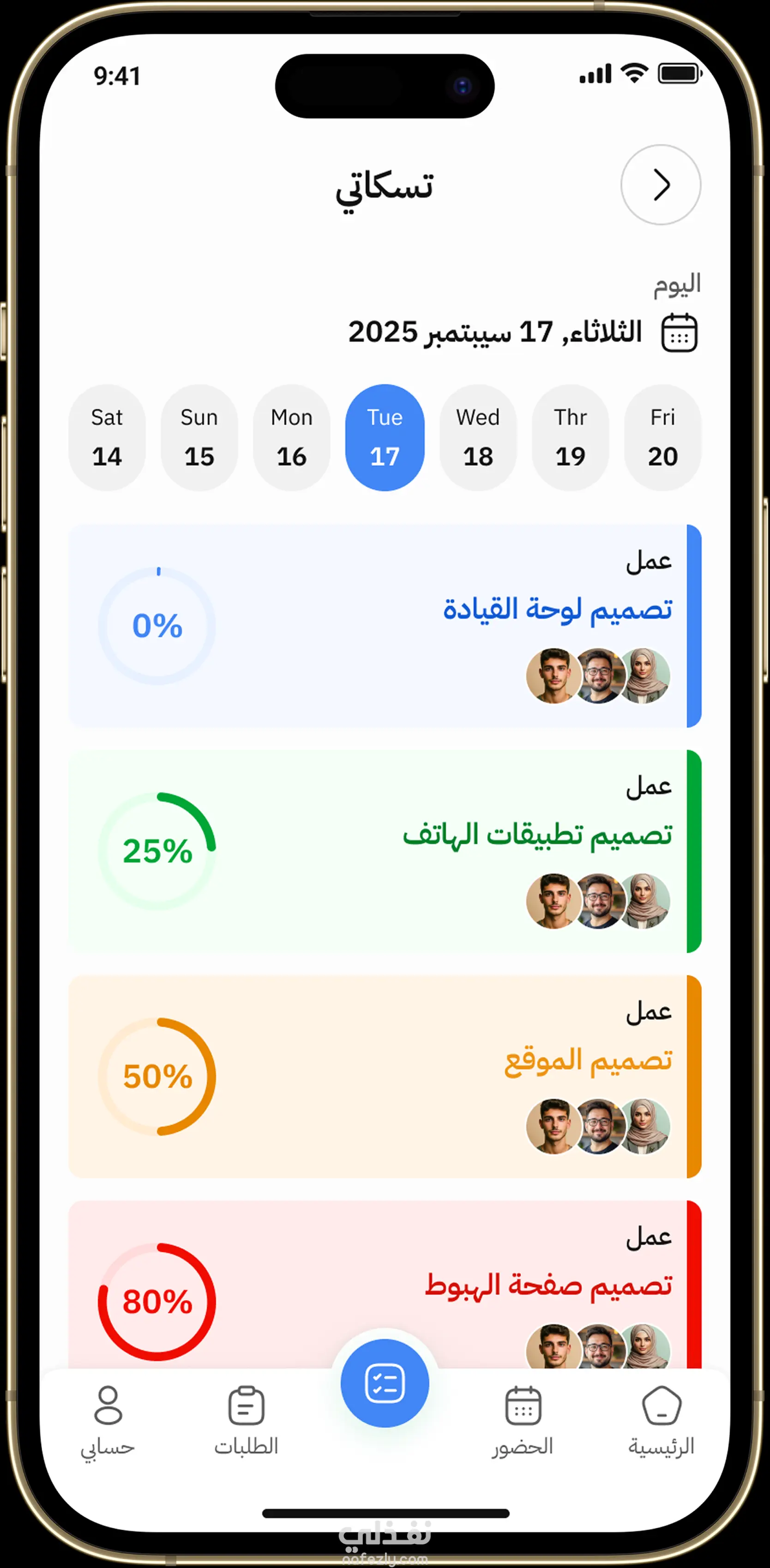Open the calendar icon beside the date
Screen dimensions: 770x1568
(x=679, y=332)
